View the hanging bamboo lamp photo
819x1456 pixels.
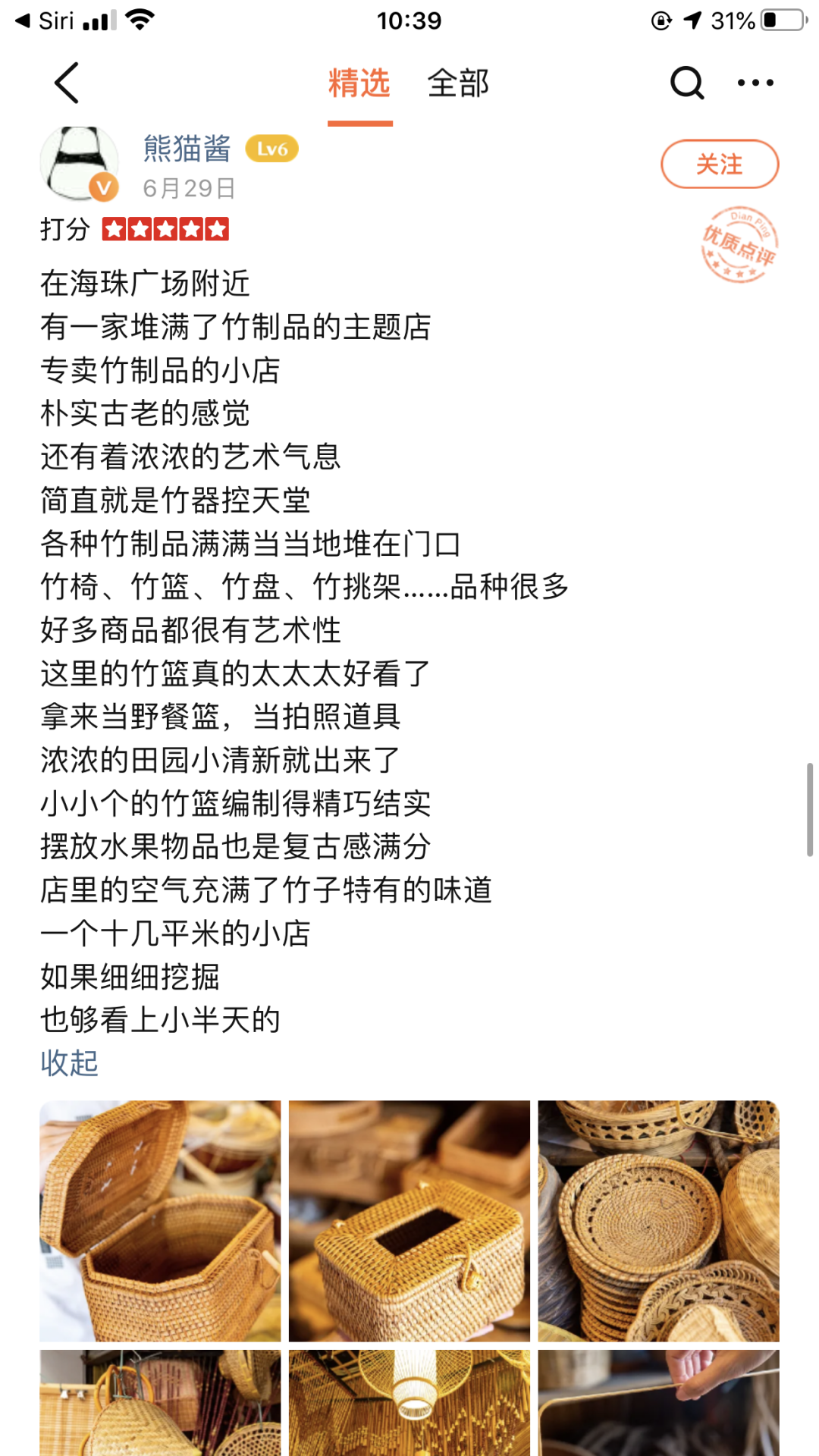[409, 1403]
